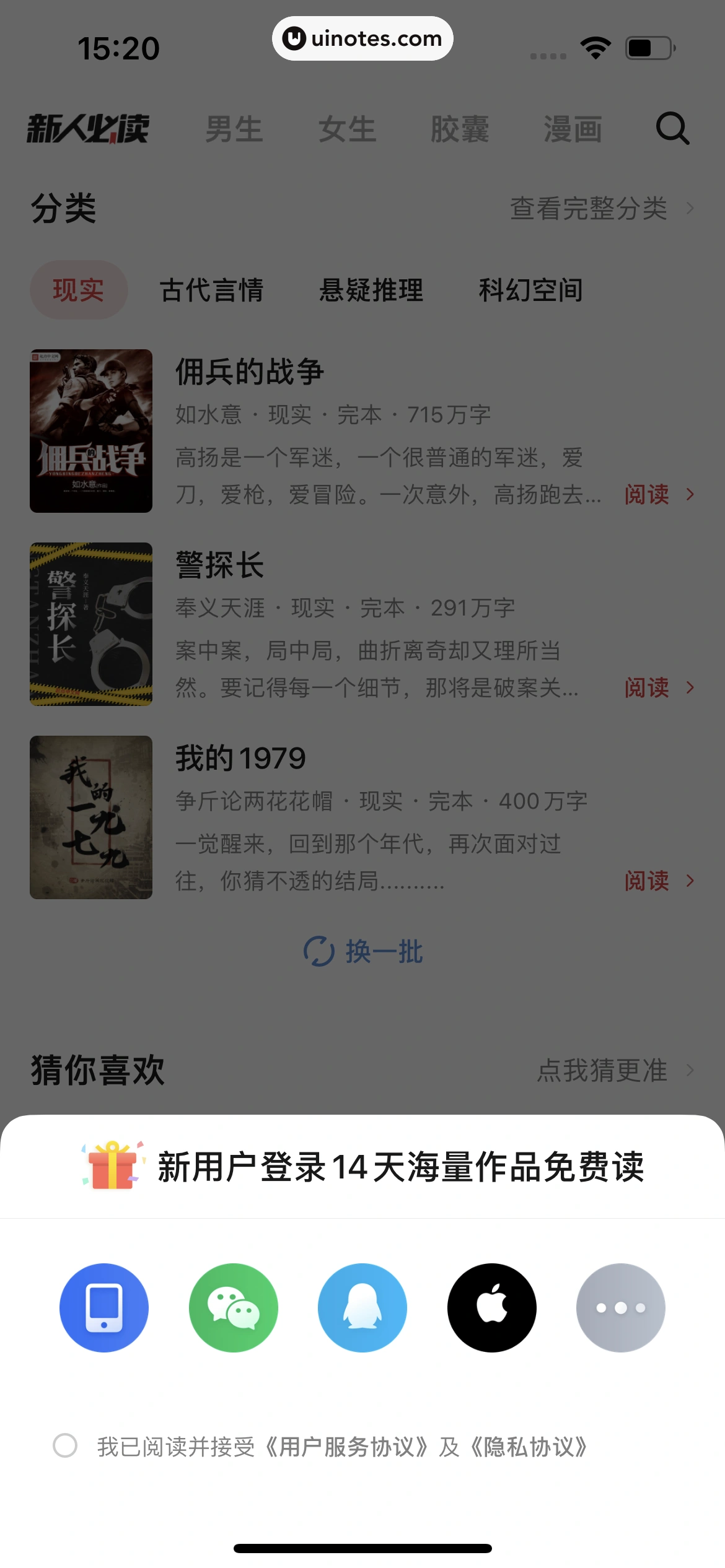The image size is (725, 1568).
Task: Select the 现实 category chip
Action: tap(79, 289)
